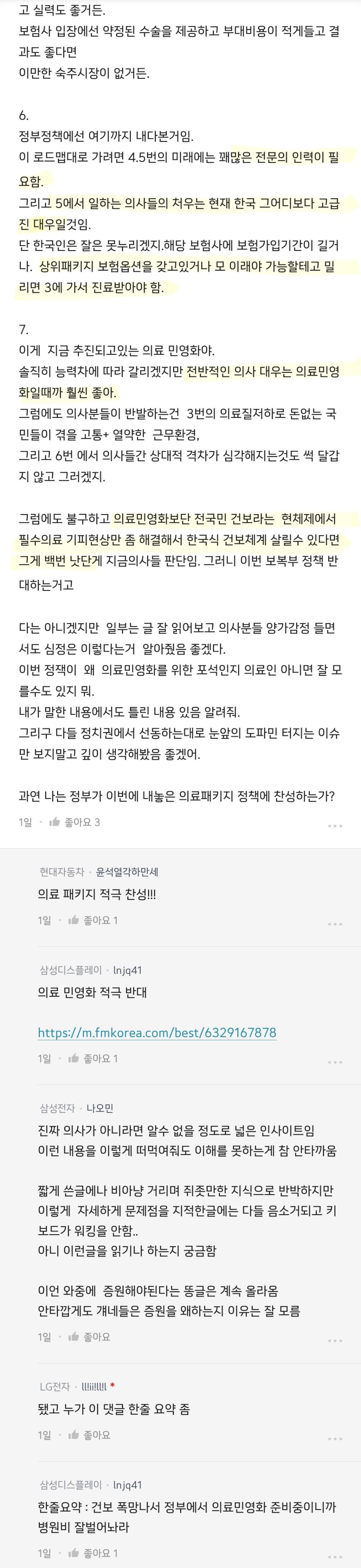This screenshot has height=1568, width=361.
Task: Open options for lnjq41's 한줄요약 reply
Action: coord(335,1556)
